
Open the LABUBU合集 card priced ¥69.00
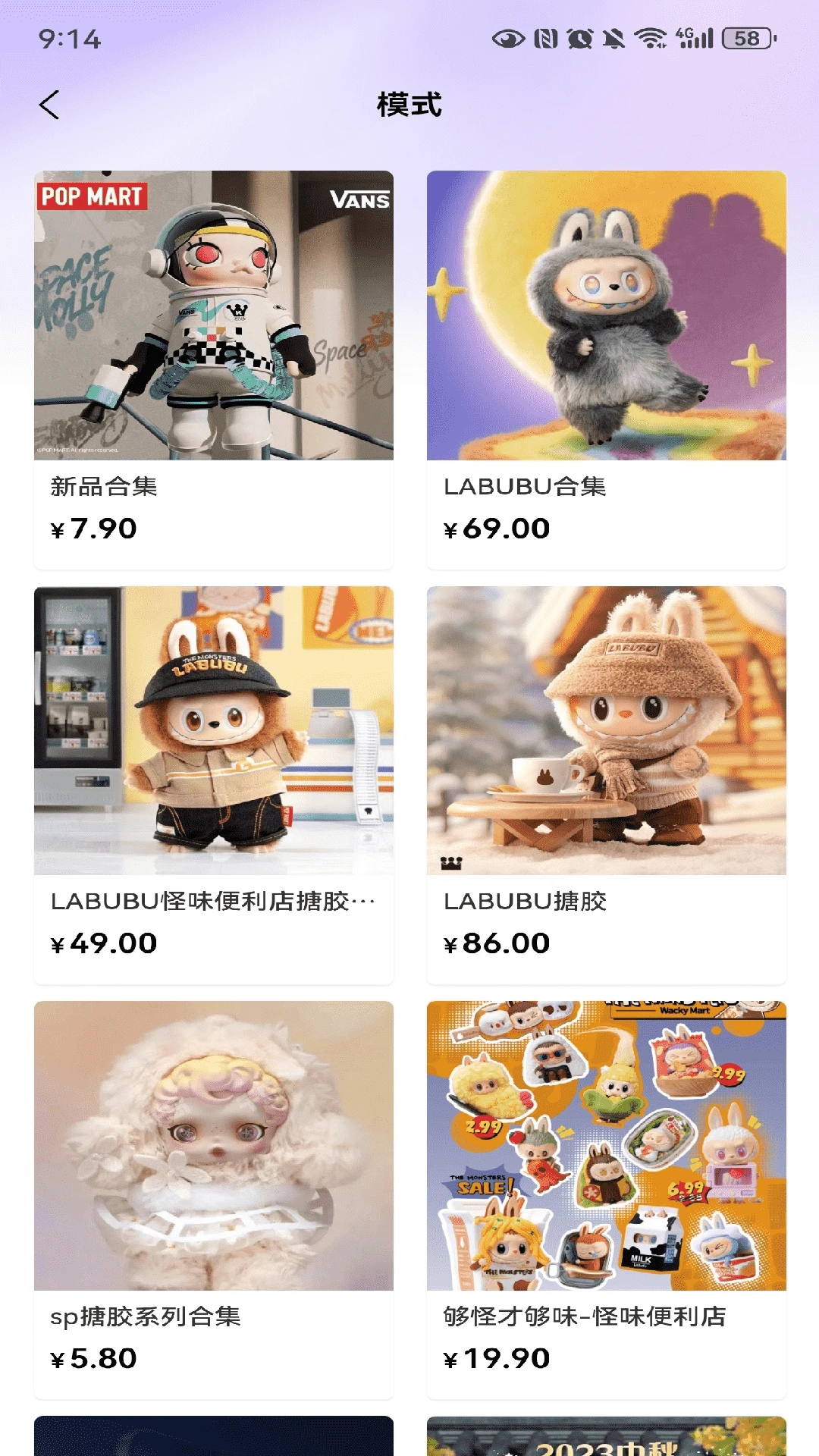(606, 369)
